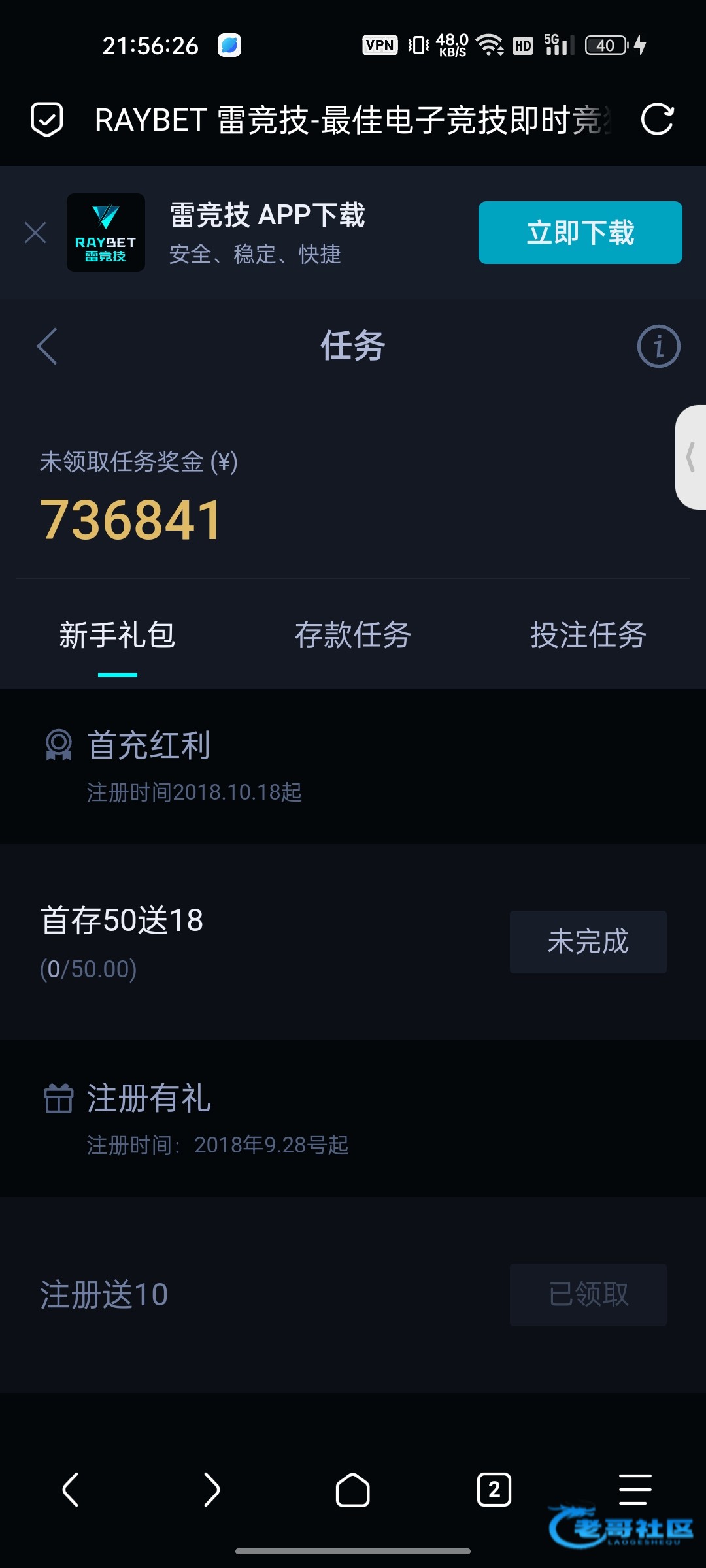Screen dimensions: 706x1568
Task: Switch to the 投注任务 tab
Action: click(x=588, y=635)
